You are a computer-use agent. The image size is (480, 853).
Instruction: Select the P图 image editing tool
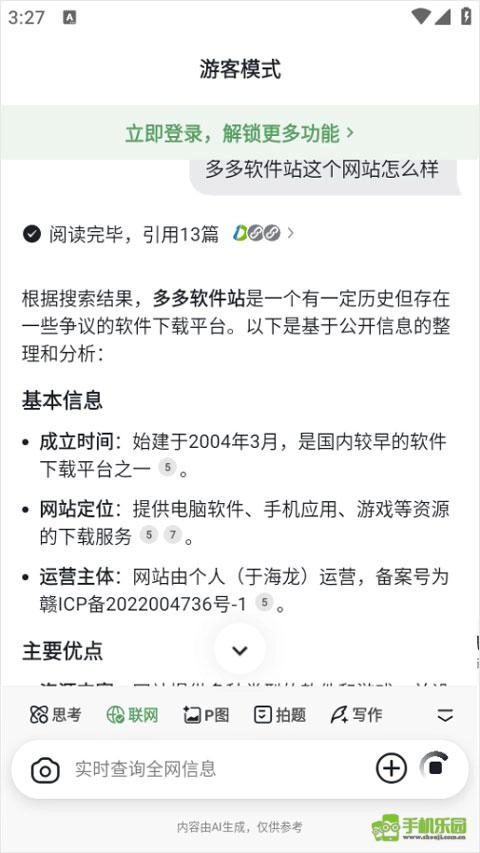click(206, 715)
